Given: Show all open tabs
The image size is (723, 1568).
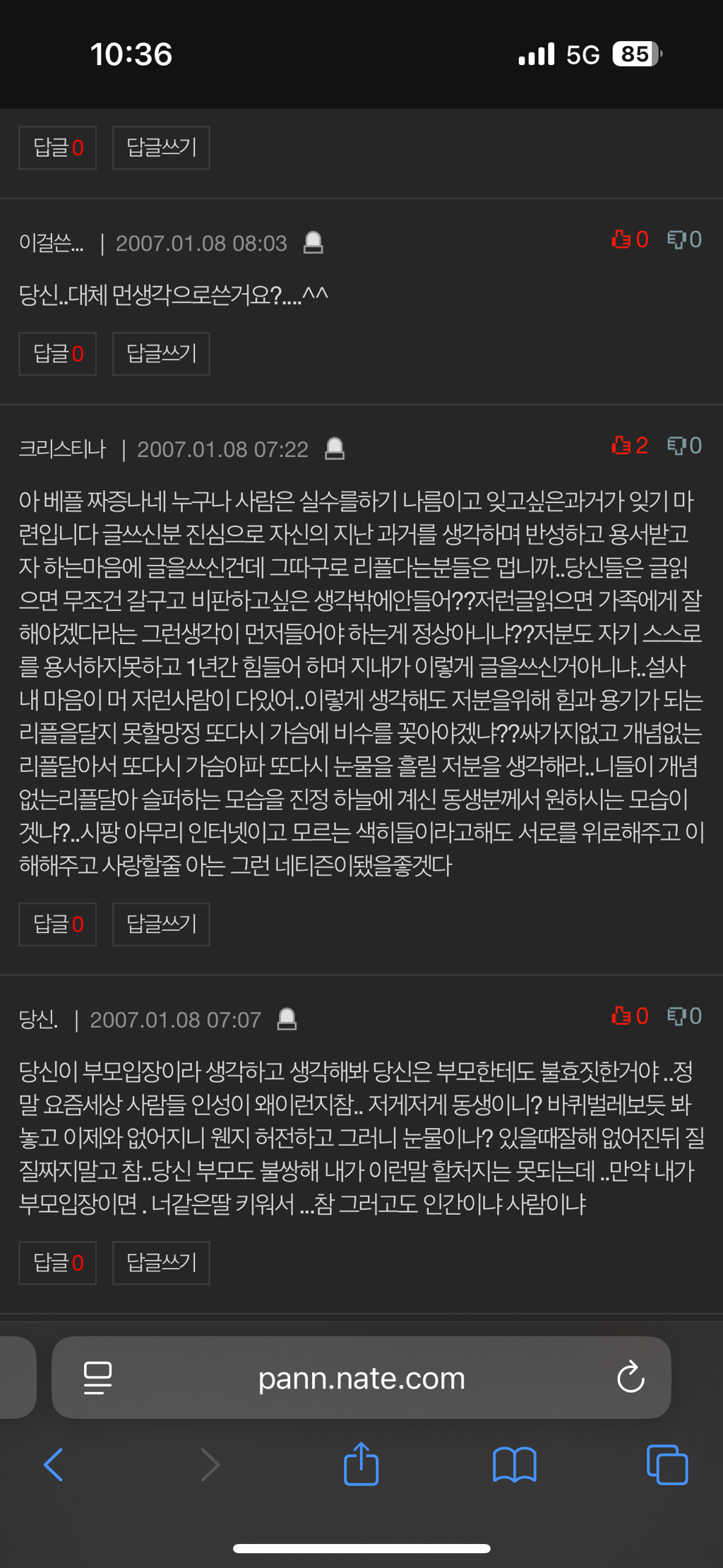Looking at the screenshot, I should point(667,1465).
